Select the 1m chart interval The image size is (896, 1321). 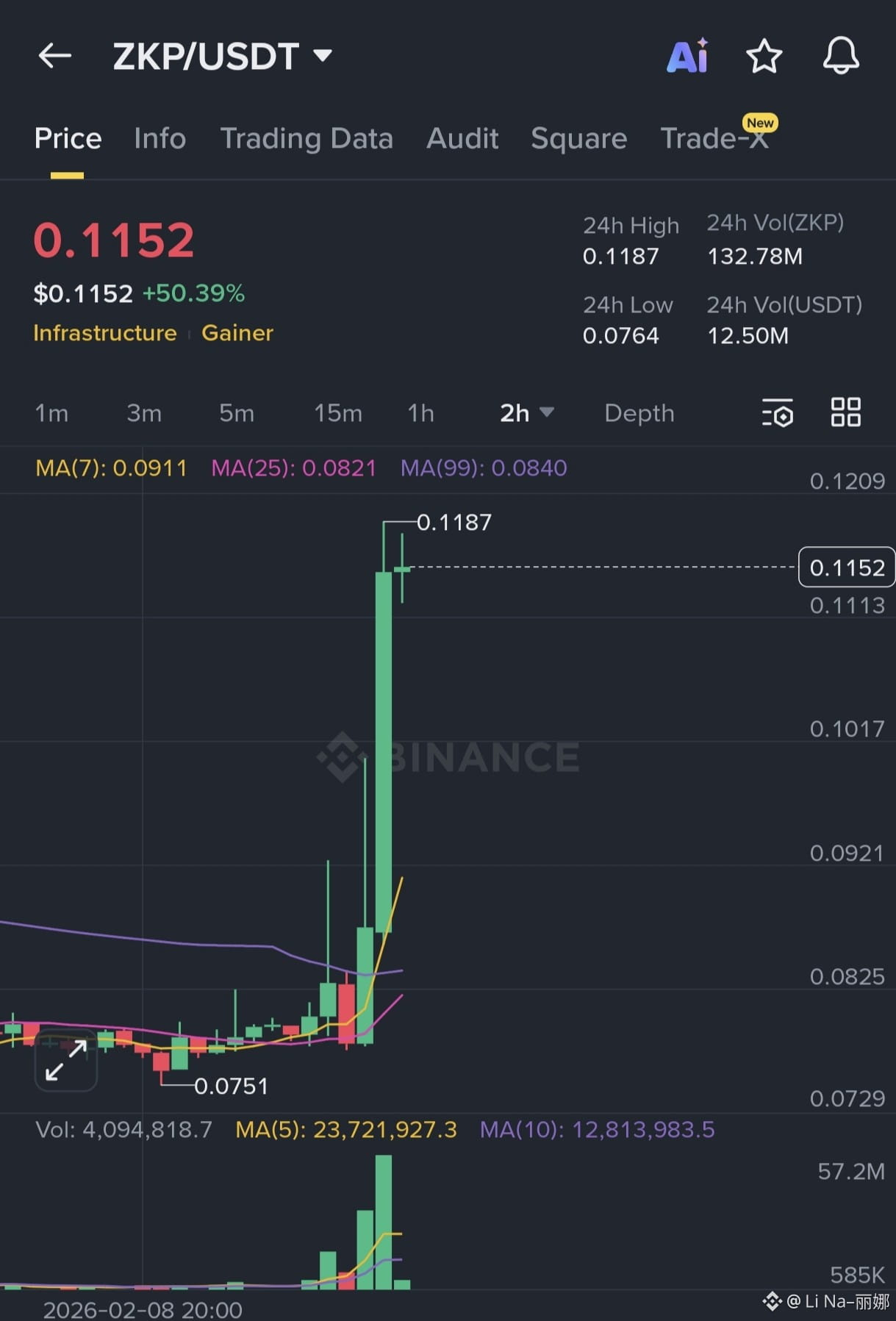click(x=51, y=413)
